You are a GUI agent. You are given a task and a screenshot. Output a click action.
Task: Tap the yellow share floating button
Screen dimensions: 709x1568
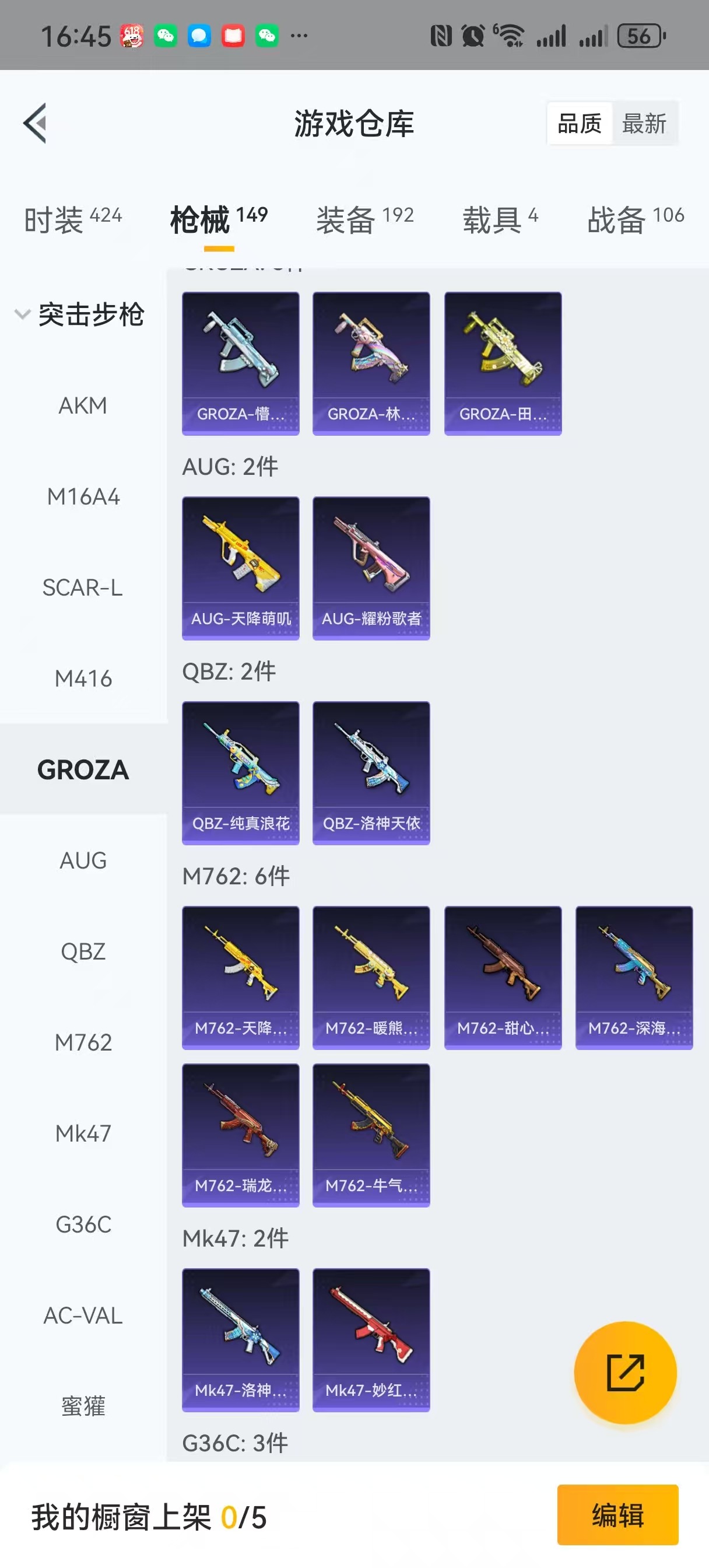tap(625, 1373)
